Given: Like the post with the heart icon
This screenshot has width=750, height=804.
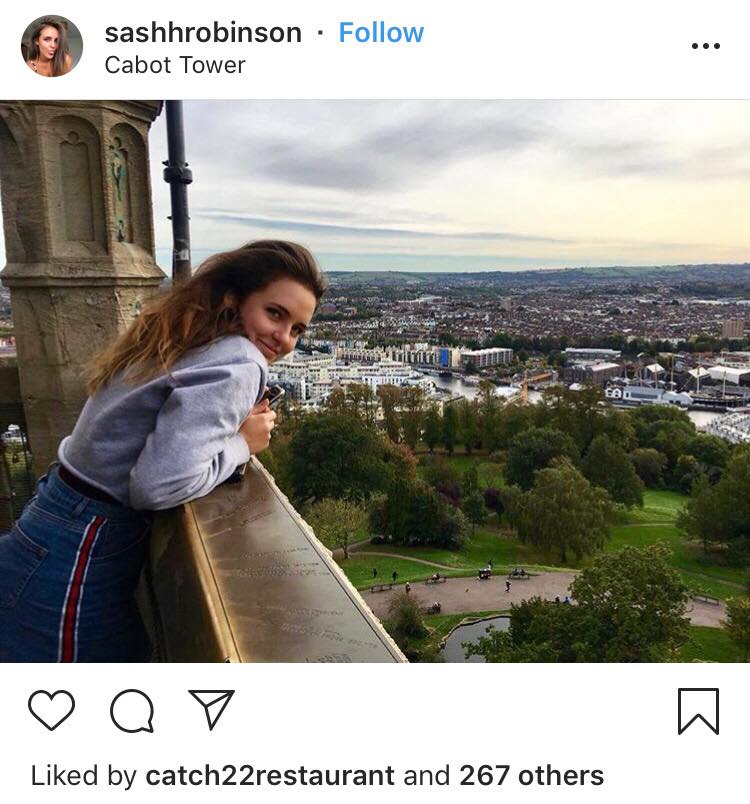Looking at the screenshot, I should (51, 711).
